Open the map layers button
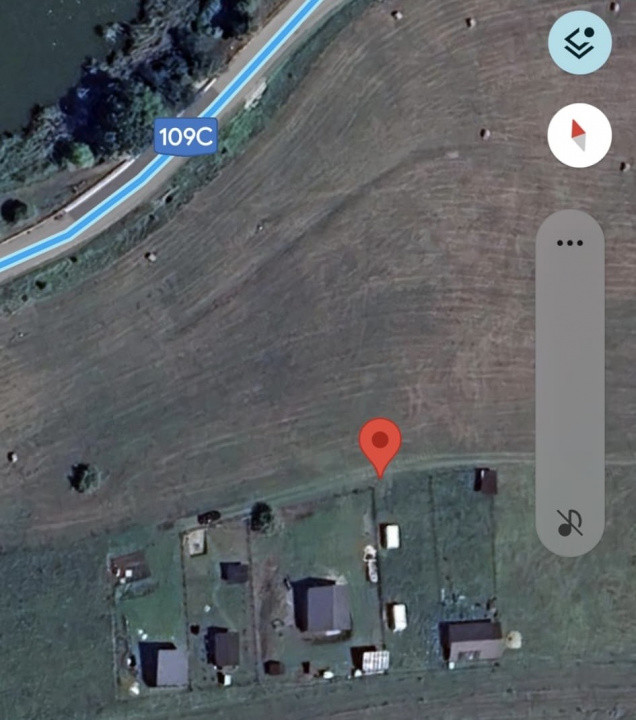 pos(580,42)
